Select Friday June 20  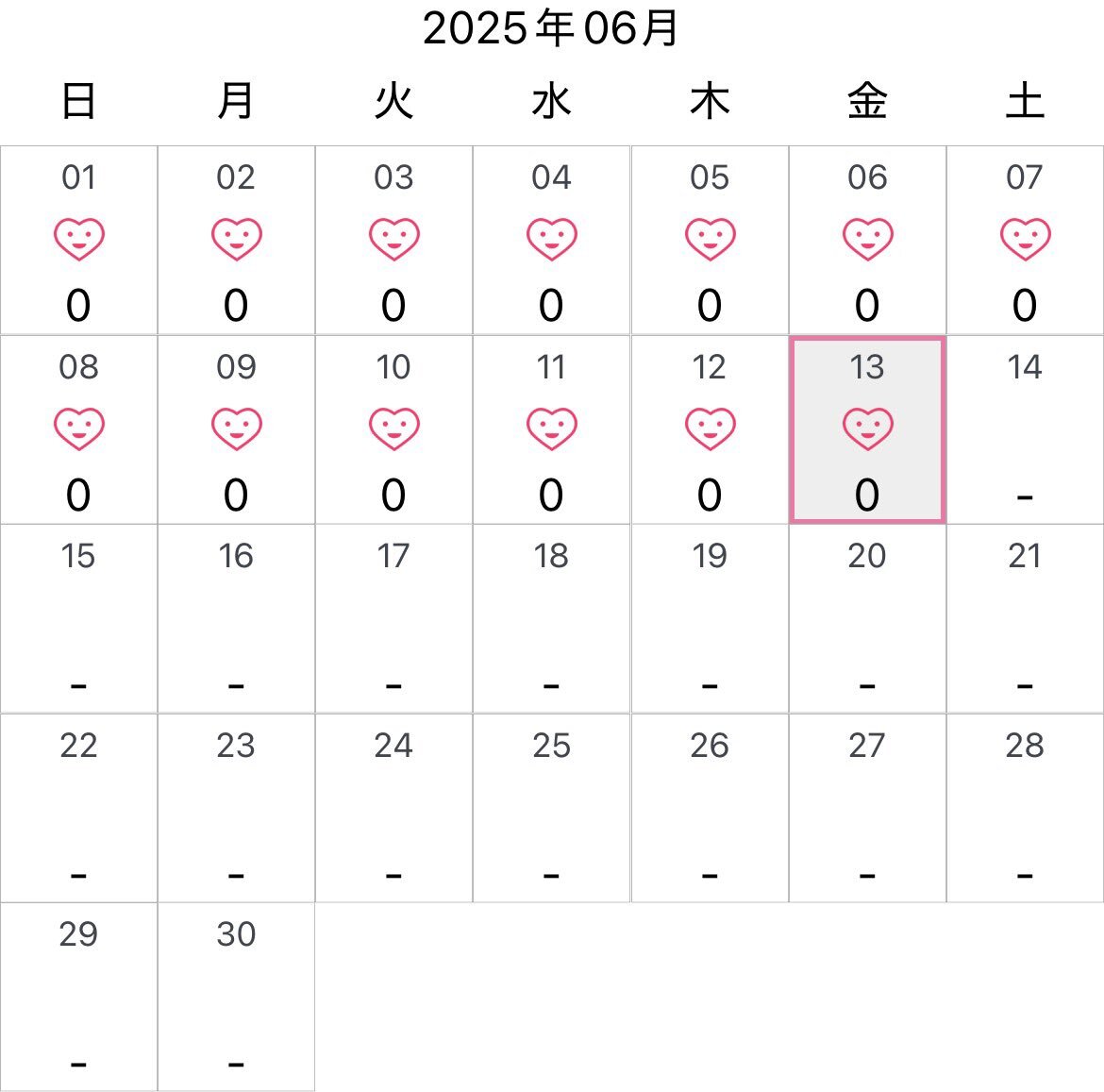(x=867, y=619)
